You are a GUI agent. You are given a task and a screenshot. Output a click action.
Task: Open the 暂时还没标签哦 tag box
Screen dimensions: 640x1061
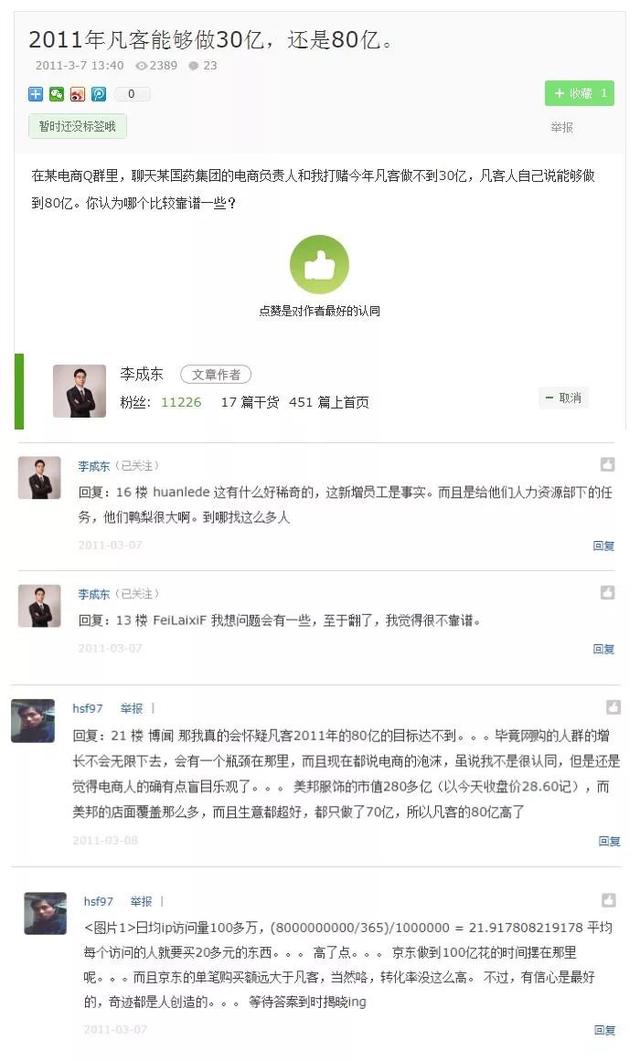click(x=77, y=127)
